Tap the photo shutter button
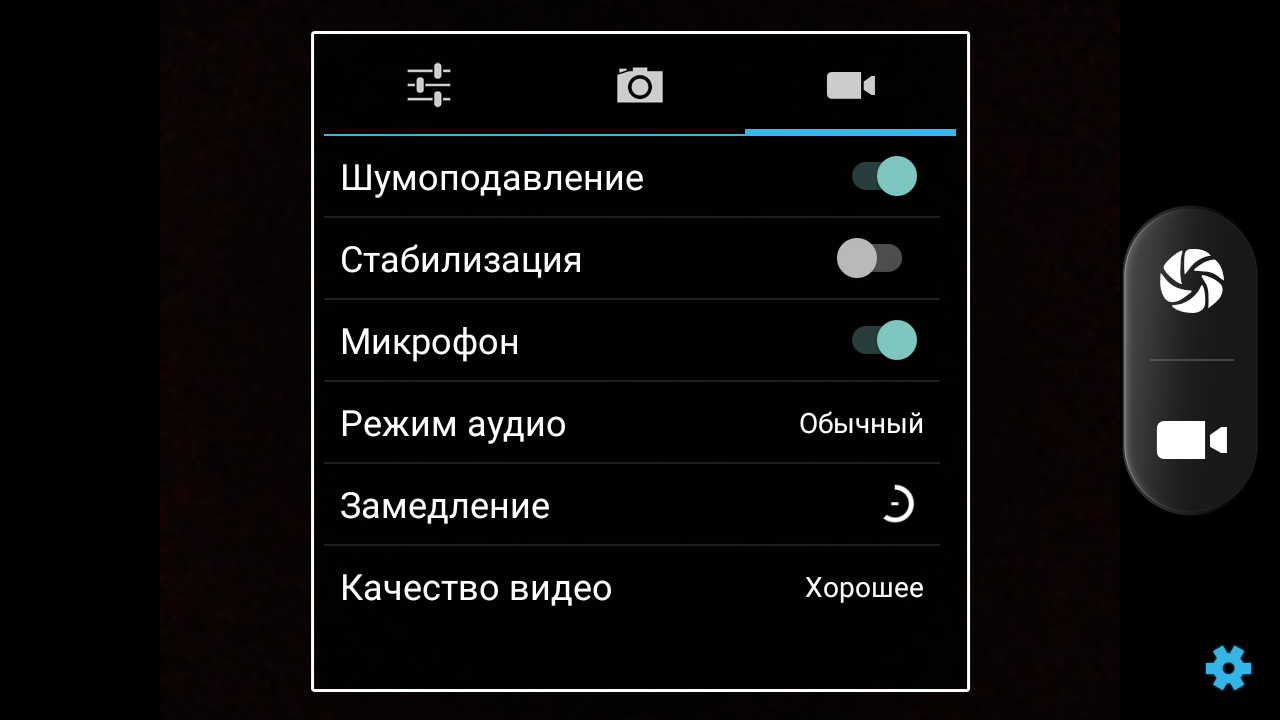Screen dimensions: 1280x720 click(1191, 281)
